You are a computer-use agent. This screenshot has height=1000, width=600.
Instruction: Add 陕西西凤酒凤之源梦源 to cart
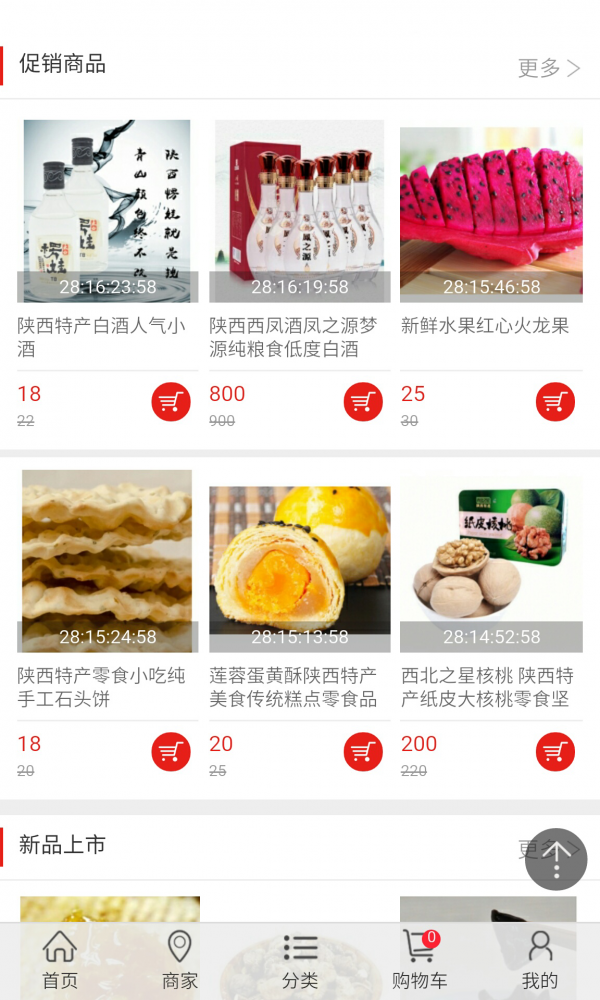363,402
